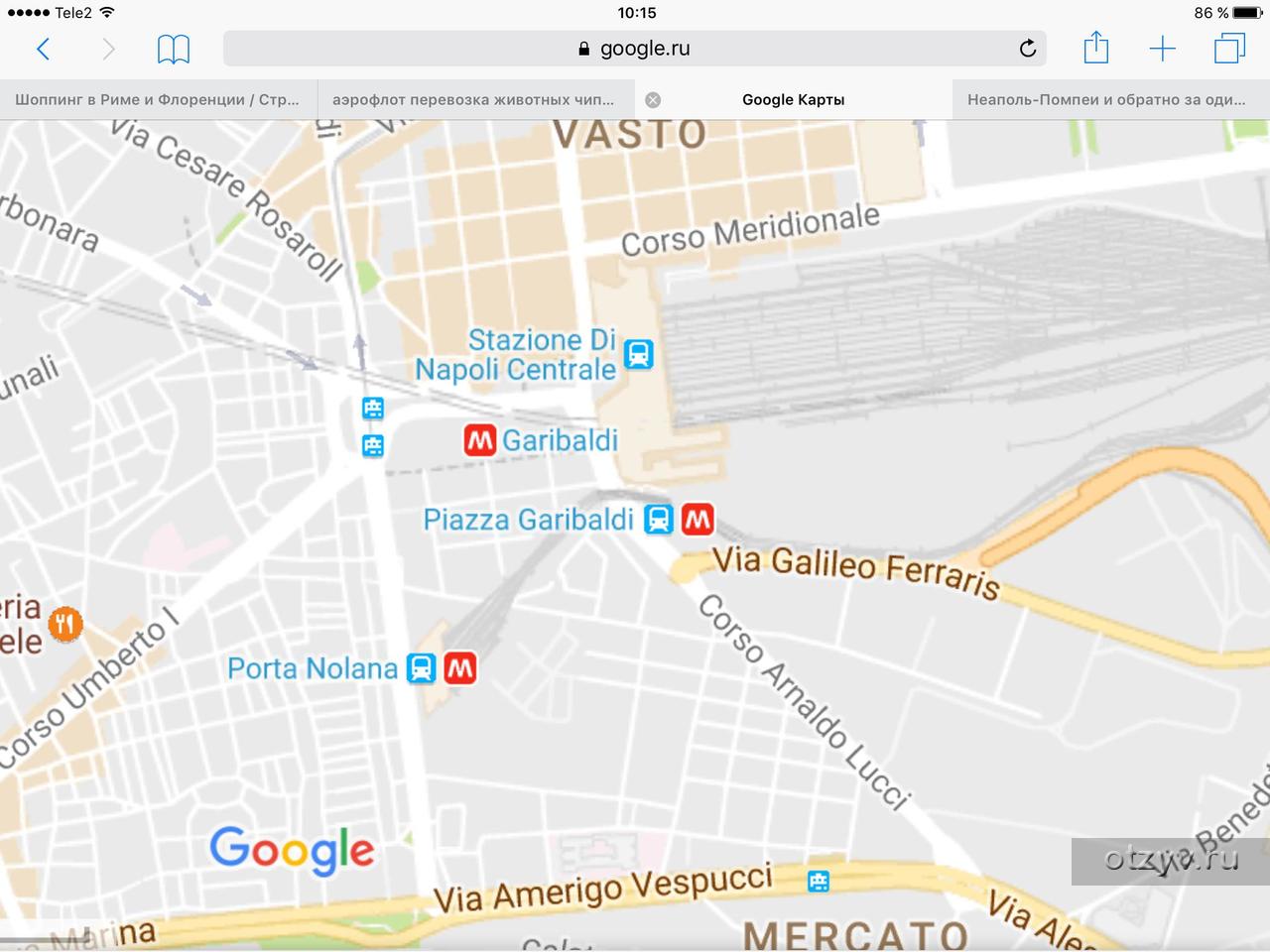Open the bookmarks book icon
The width and height of the screenshot is (1270, 952).
[174, 49]
